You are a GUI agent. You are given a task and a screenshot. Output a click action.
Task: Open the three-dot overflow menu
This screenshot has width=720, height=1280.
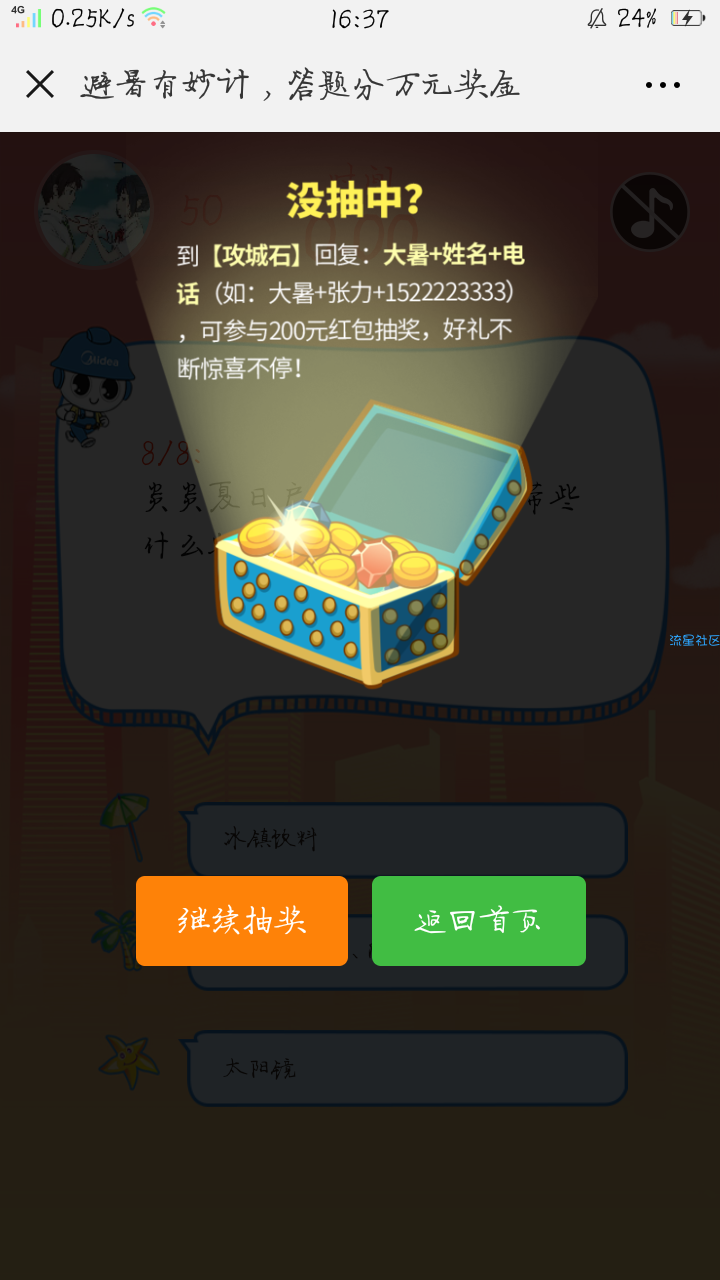[x=662, y=86]
